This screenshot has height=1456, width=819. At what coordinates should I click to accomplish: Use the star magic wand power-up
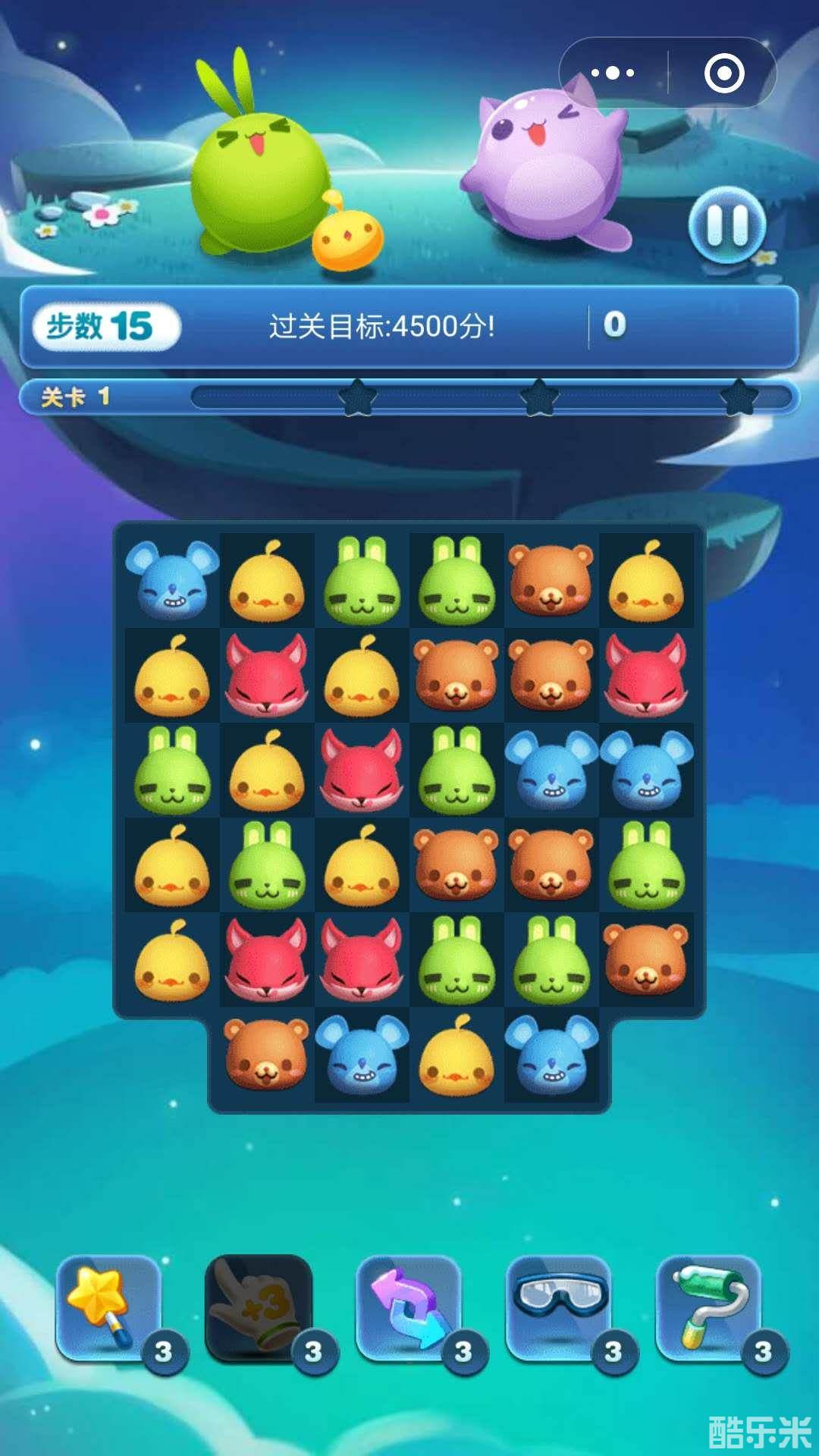point(108,1307)
